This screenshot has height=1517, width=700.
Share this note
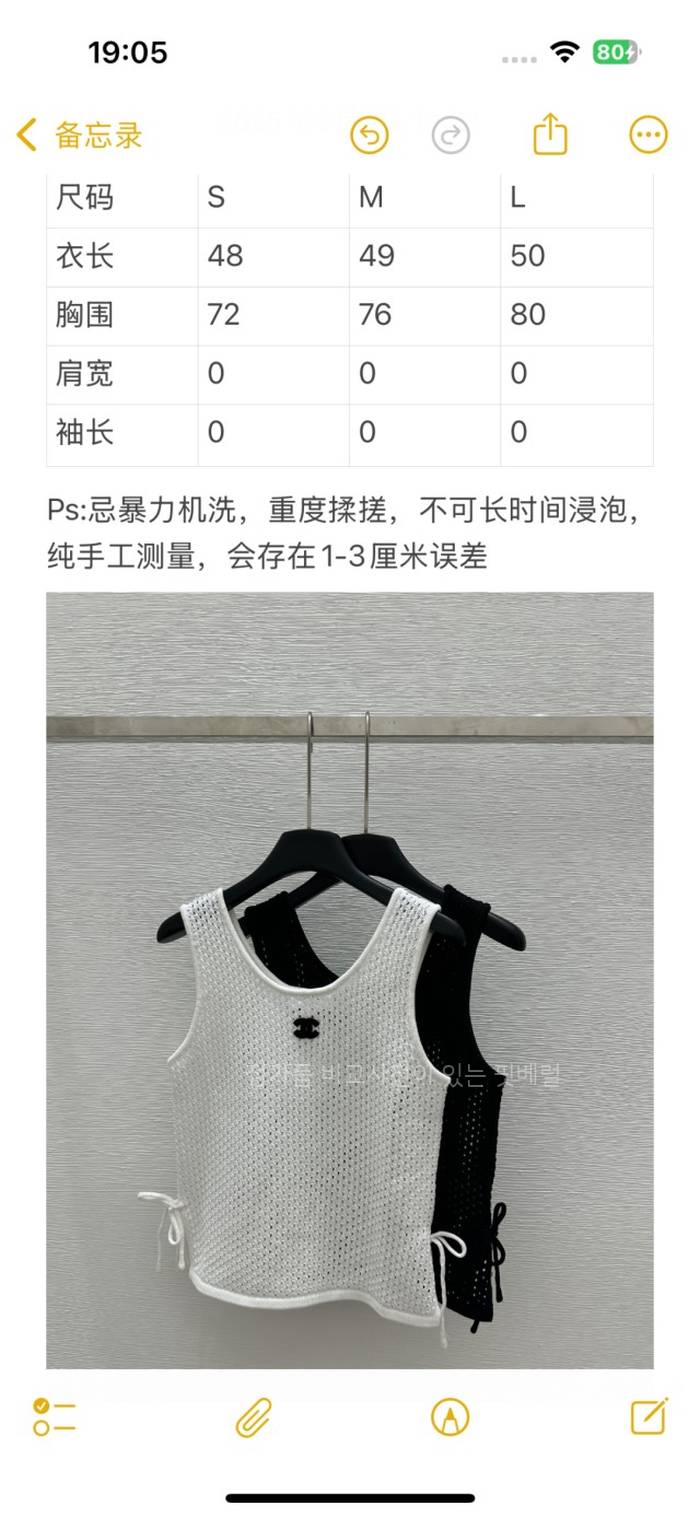[x=550, y=134]
